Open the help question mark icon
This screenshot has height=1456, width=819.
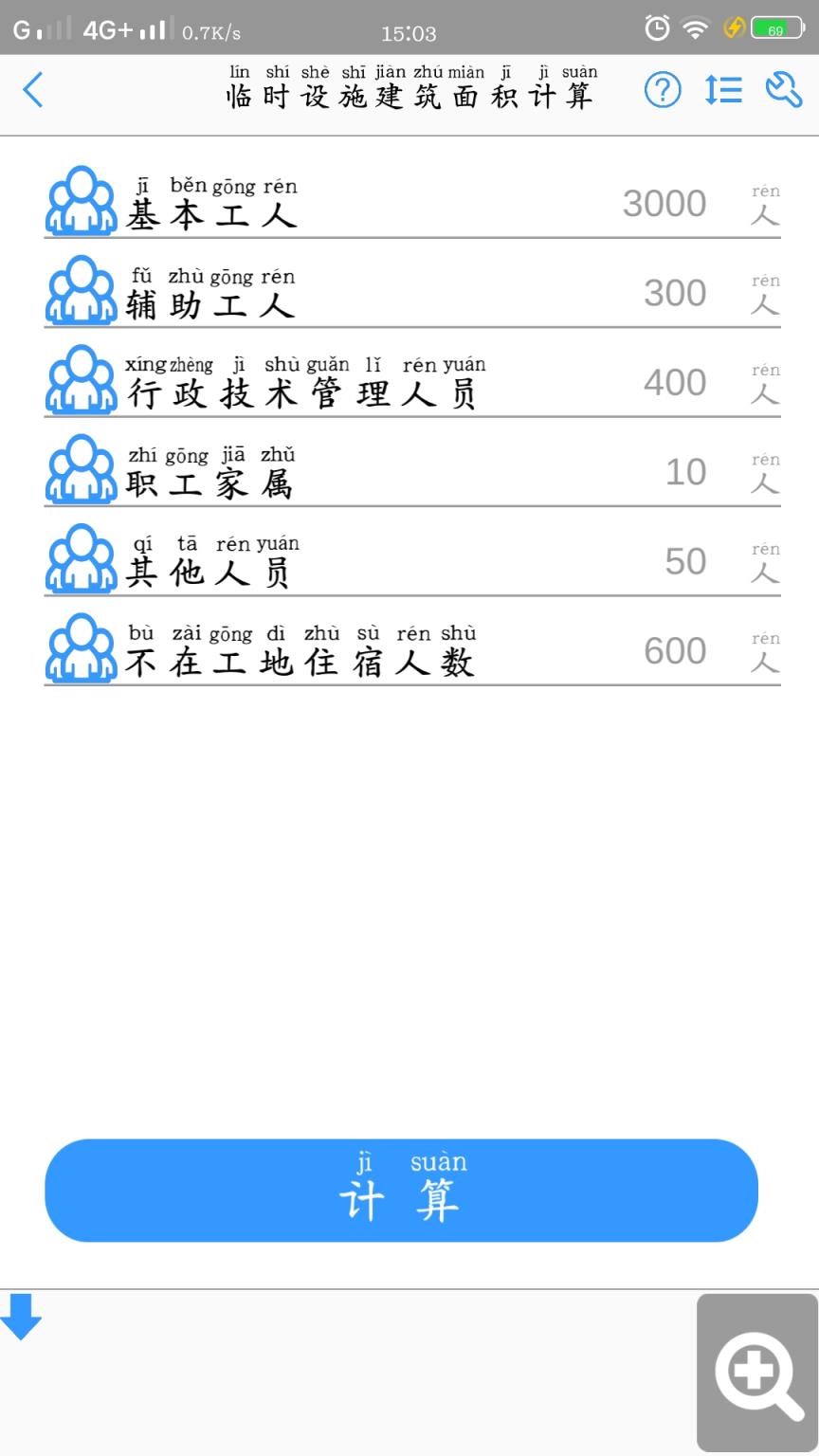pyautogui.click(x=663, y=90)
